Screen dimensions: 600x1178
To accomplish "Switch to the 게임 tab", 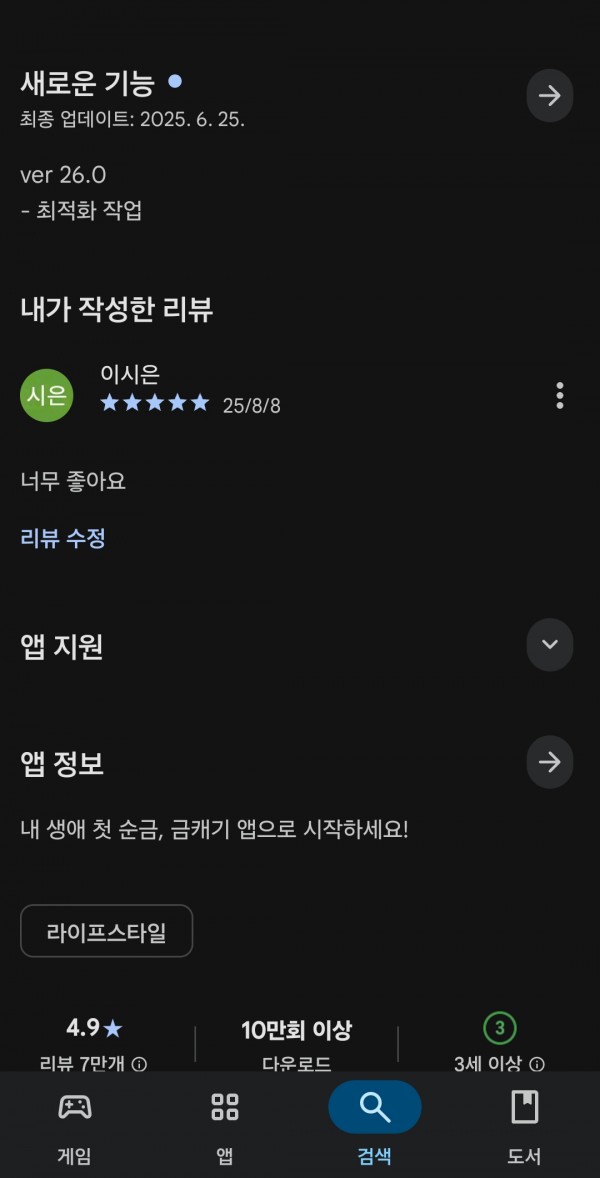I will tap(74, 1125).
